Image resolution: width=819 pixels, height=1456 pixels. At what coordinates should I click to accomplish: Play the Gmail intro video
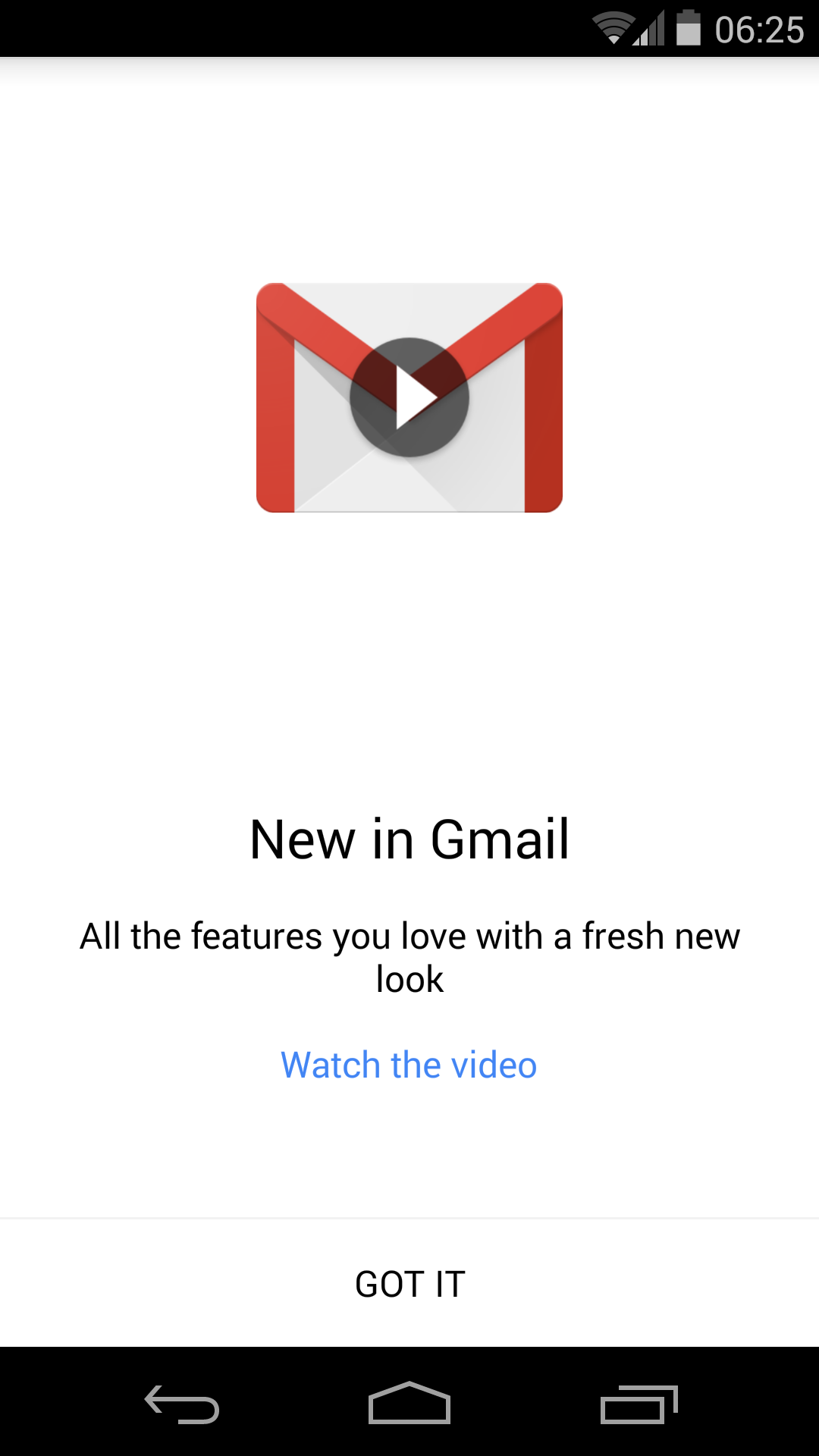coord(409,397)
